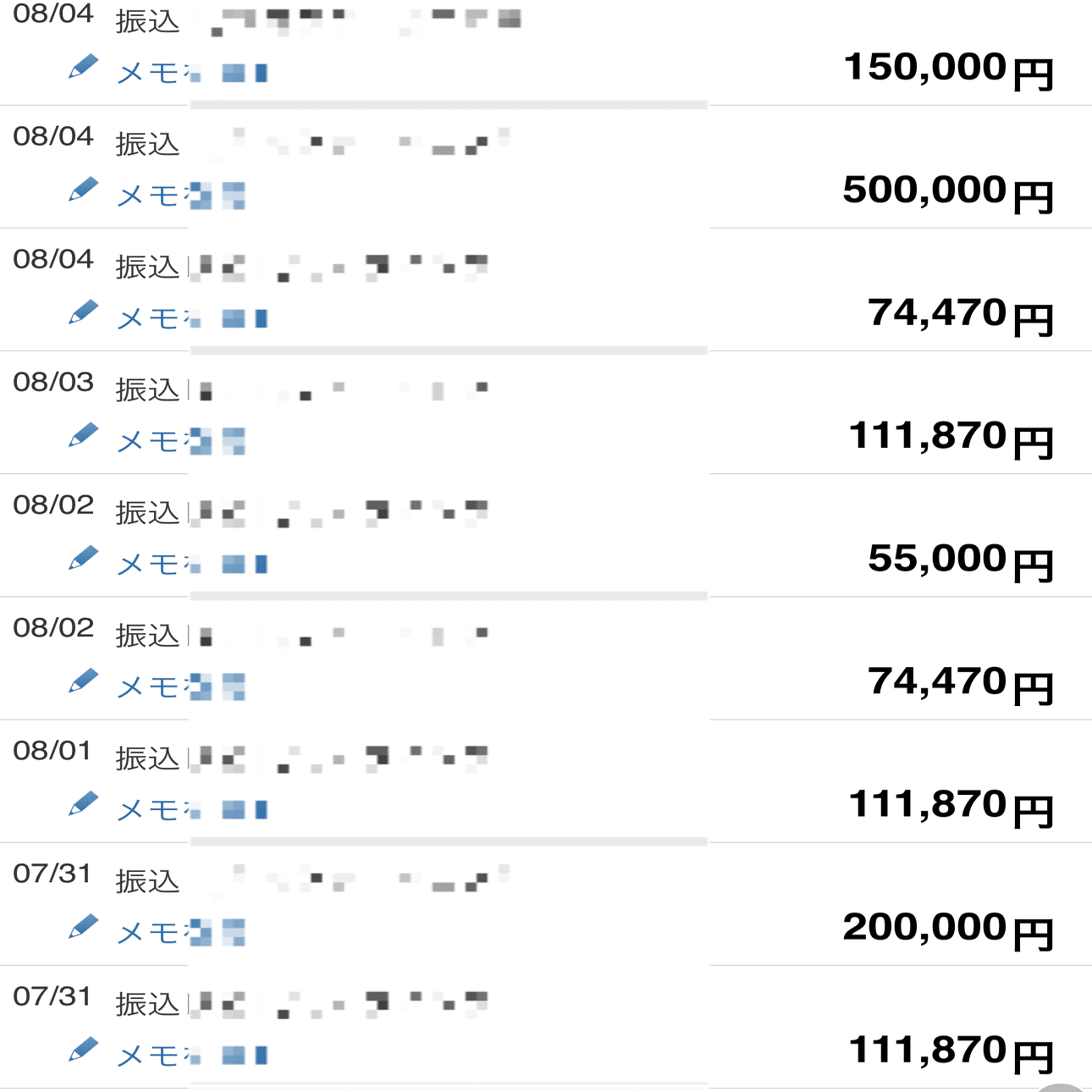Open memo on 08/01 111,870円 transfer

84,804
